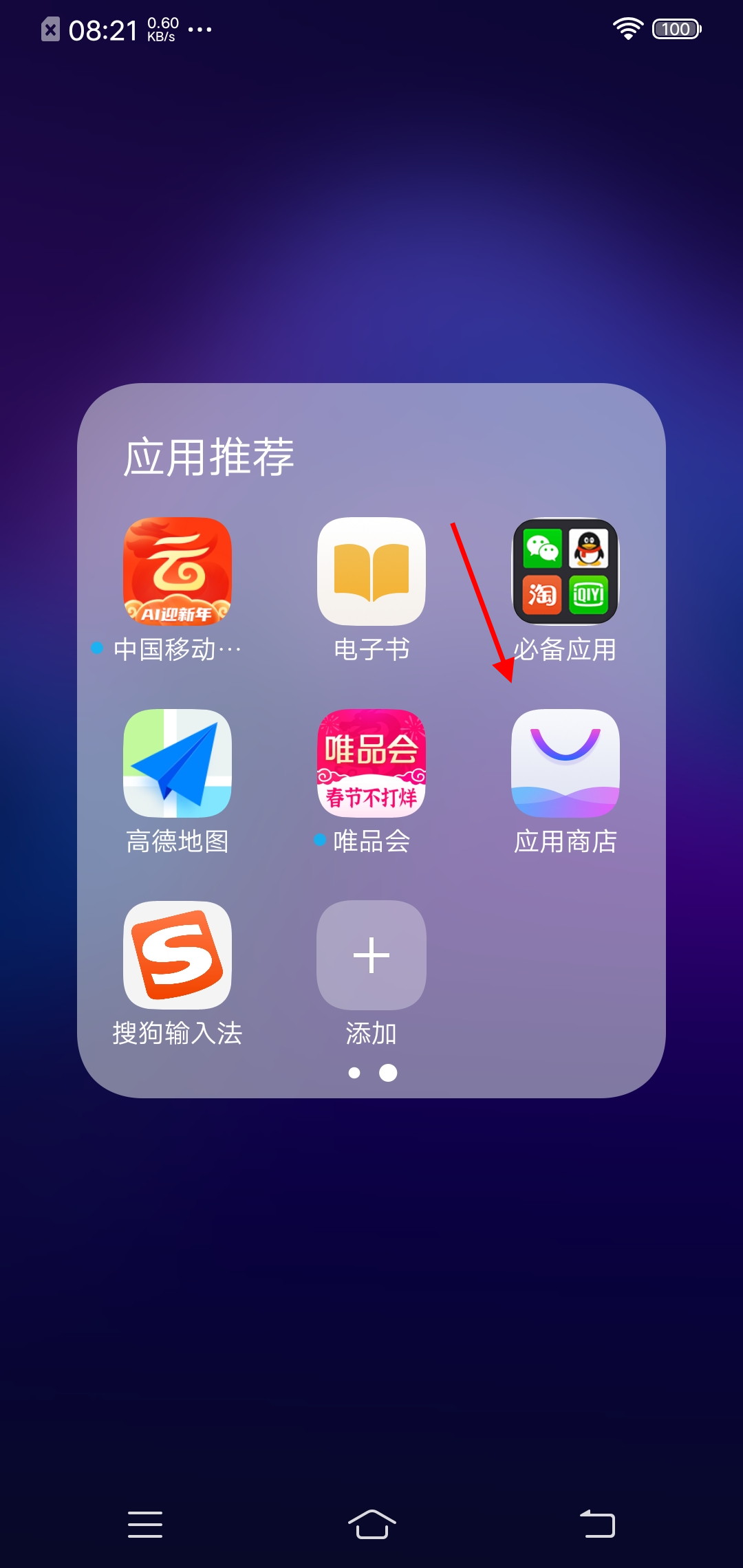Launch the 电子书 e-book app
Viewport: 743px width, 1568px height.
coord(371,571)
